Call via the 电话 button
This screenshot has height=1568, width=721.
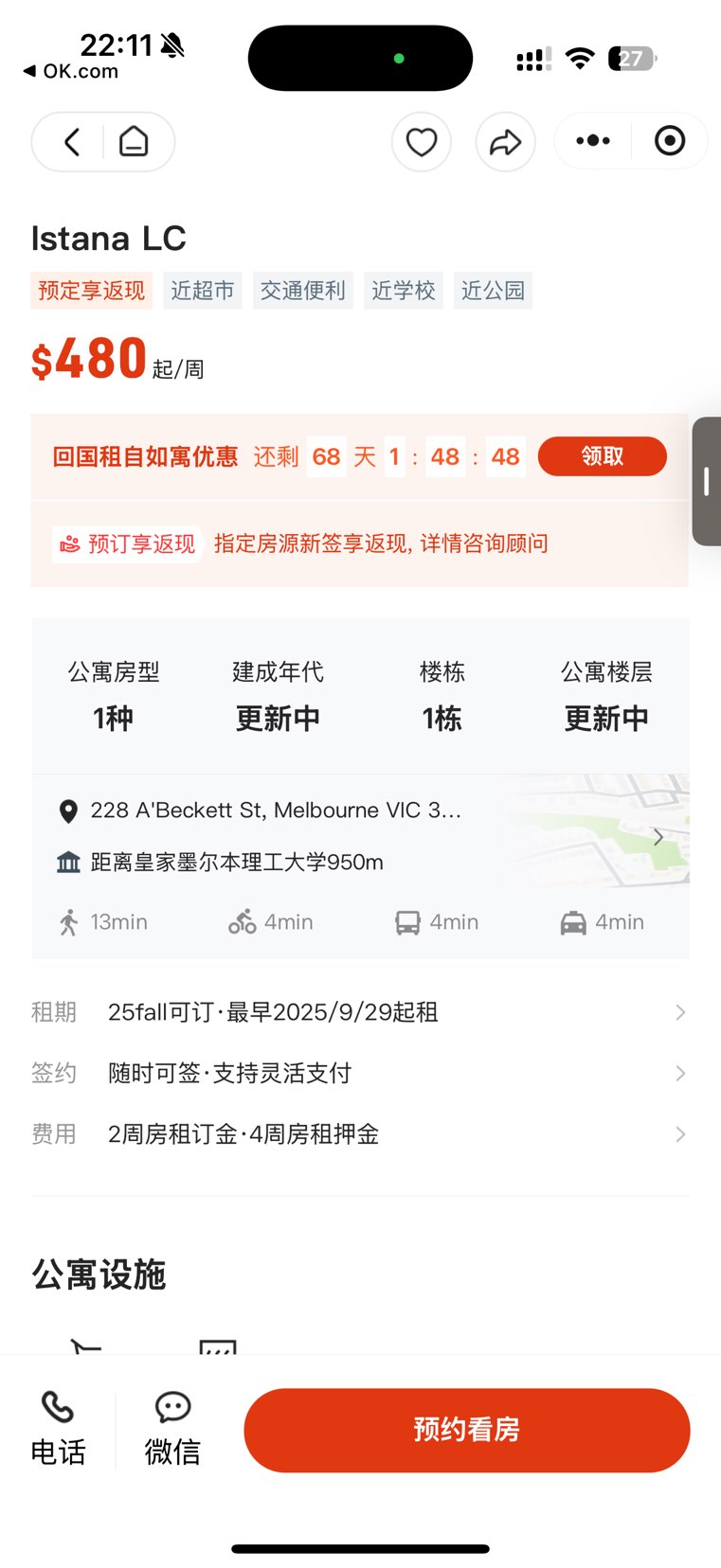pos(58,1429)
